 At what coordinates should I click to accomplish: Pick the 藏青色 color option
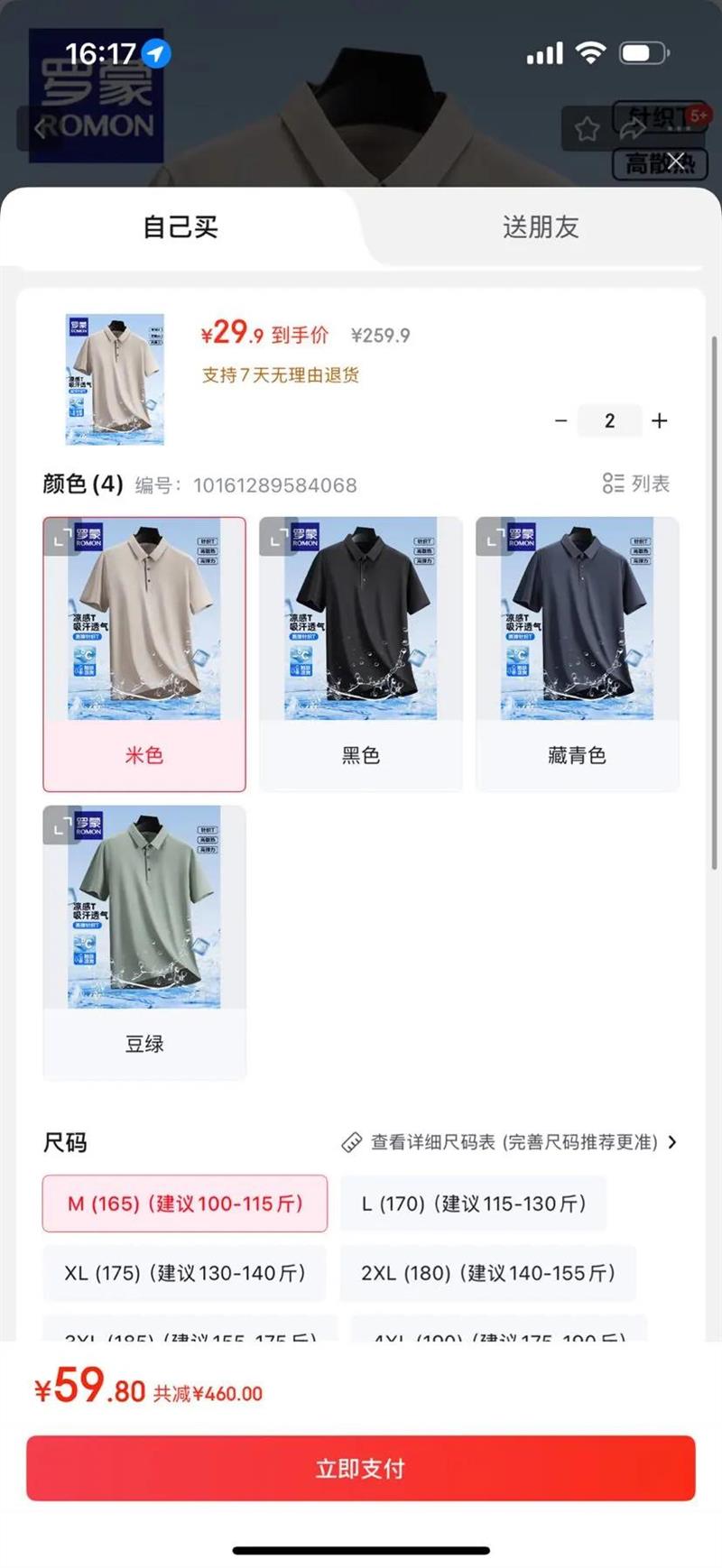coord(578,654)
